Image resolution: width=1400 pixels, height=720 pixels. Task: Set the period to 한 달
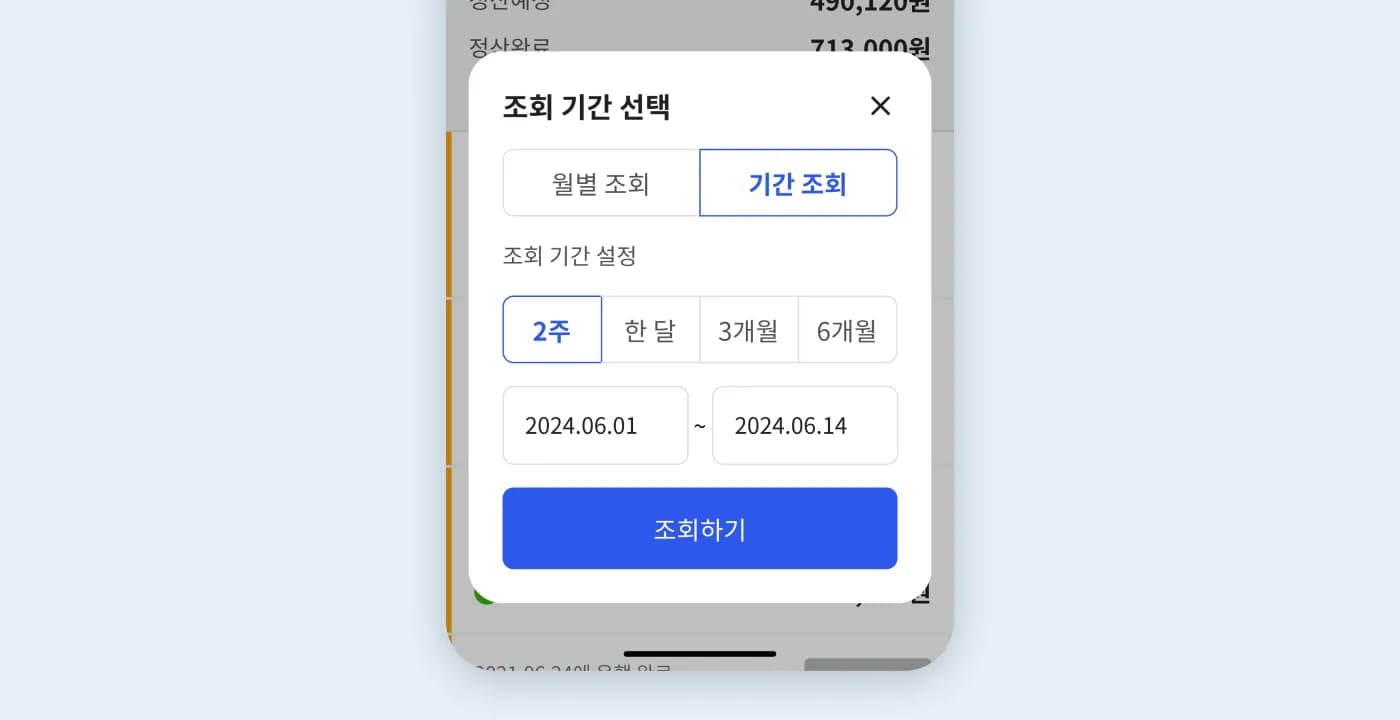[650, 330]
